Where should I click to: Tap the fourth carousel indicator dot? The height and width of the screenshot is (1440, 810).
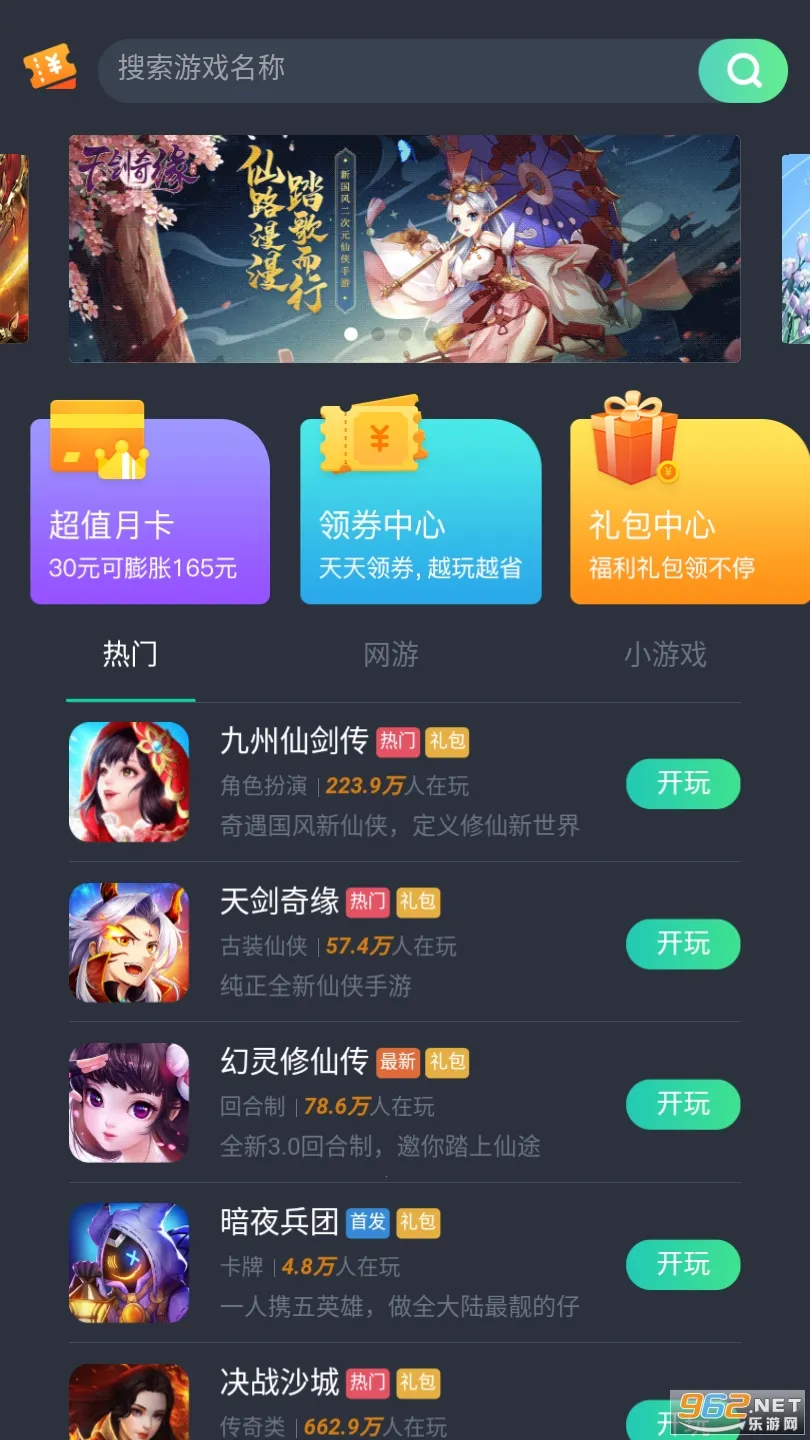click(x=430, y=333)
